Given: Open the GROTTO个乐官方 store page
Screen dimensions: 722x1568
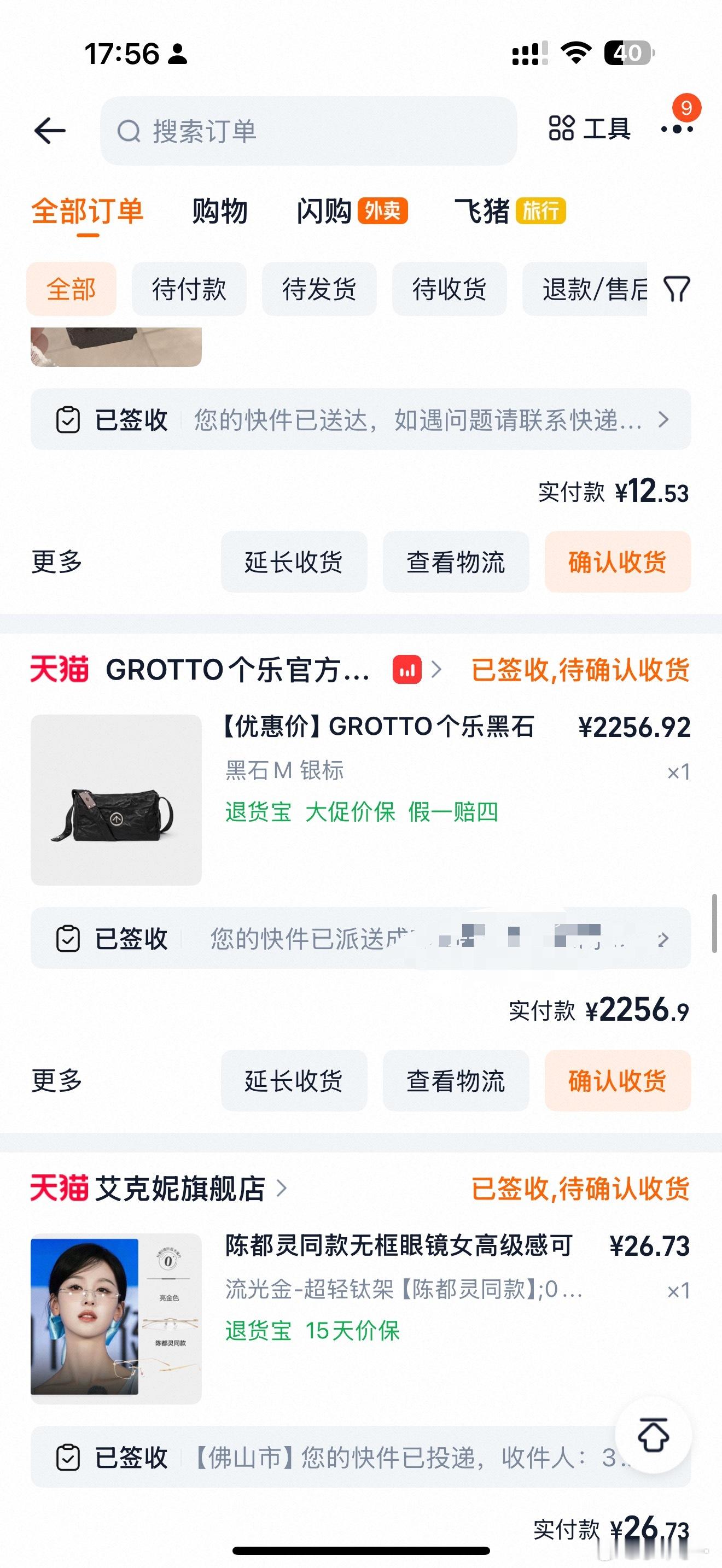Looking at the screenshot, I should (x=237, y=670).
